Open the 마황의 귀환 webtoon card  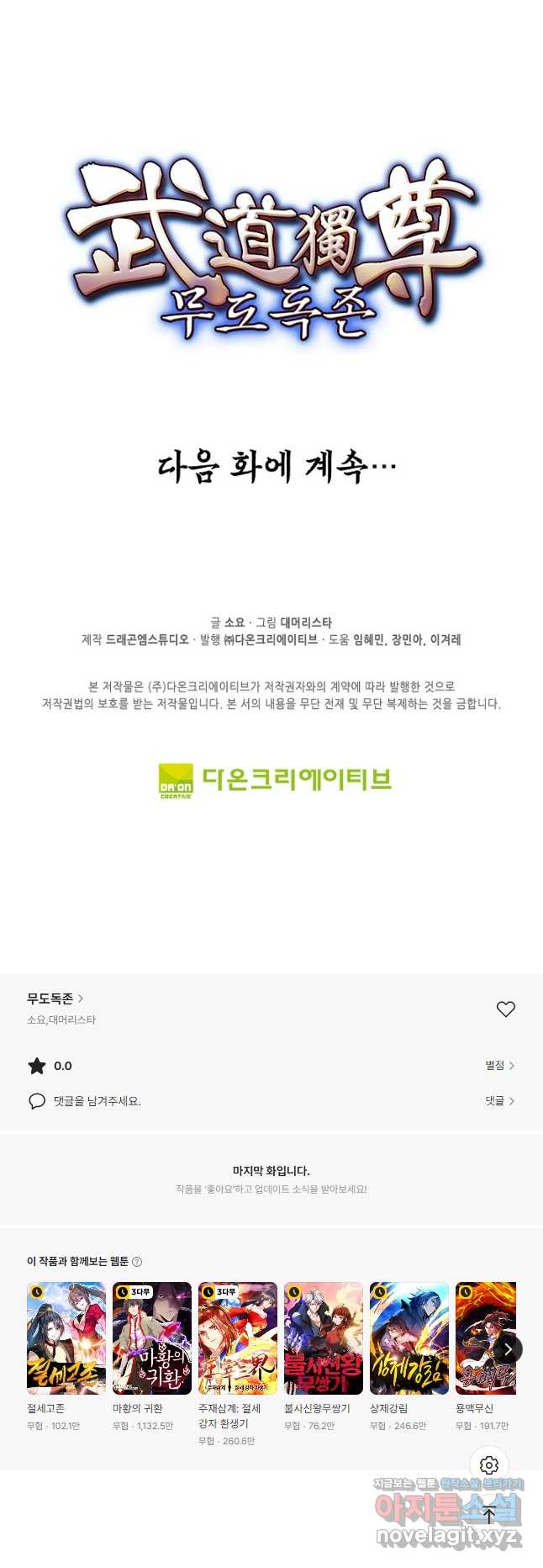(x=152, y=1338)
